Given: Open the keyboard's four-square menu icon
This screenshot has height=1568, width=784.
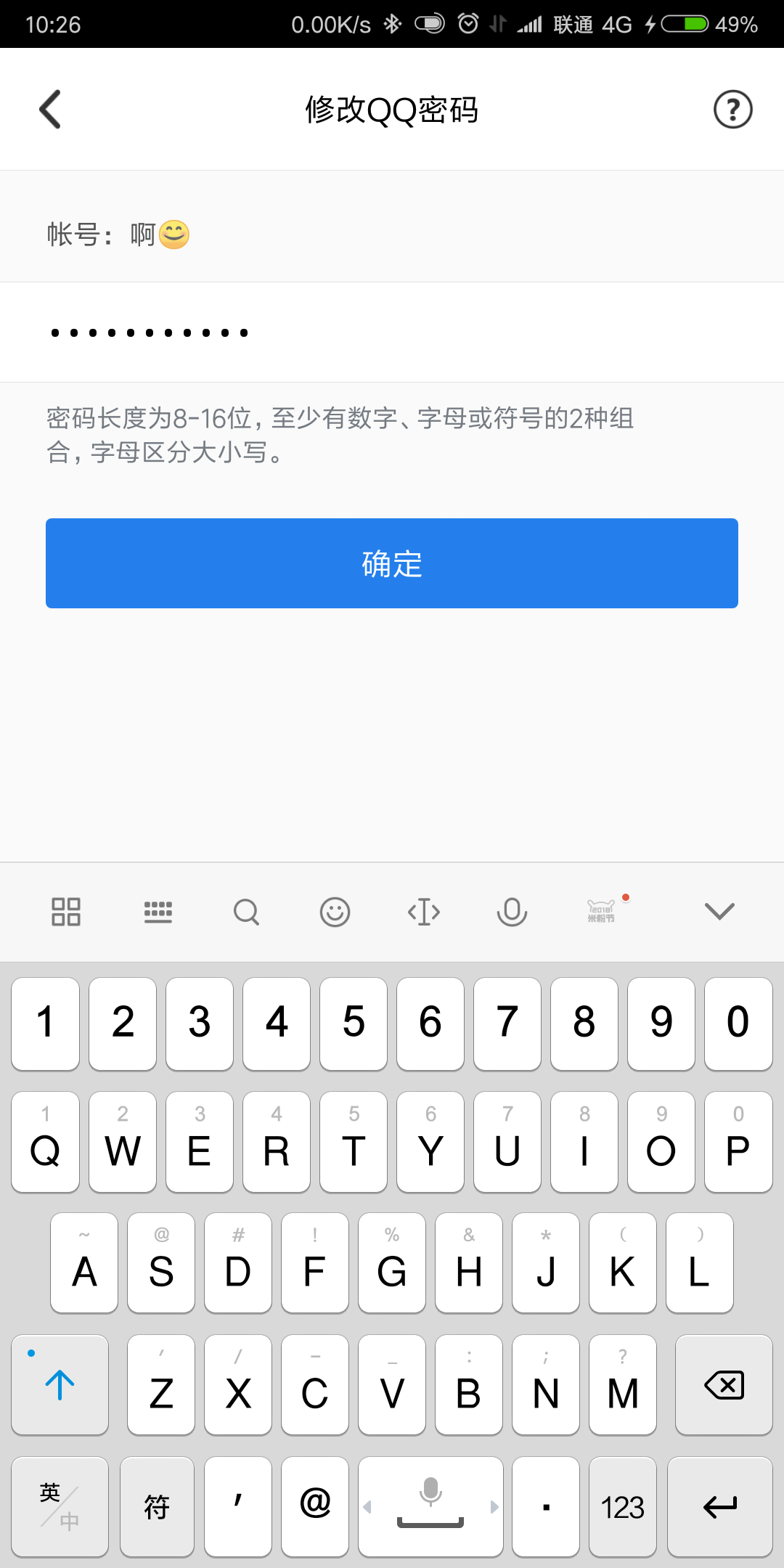Looking at the screenshot, I should [66, 911].
